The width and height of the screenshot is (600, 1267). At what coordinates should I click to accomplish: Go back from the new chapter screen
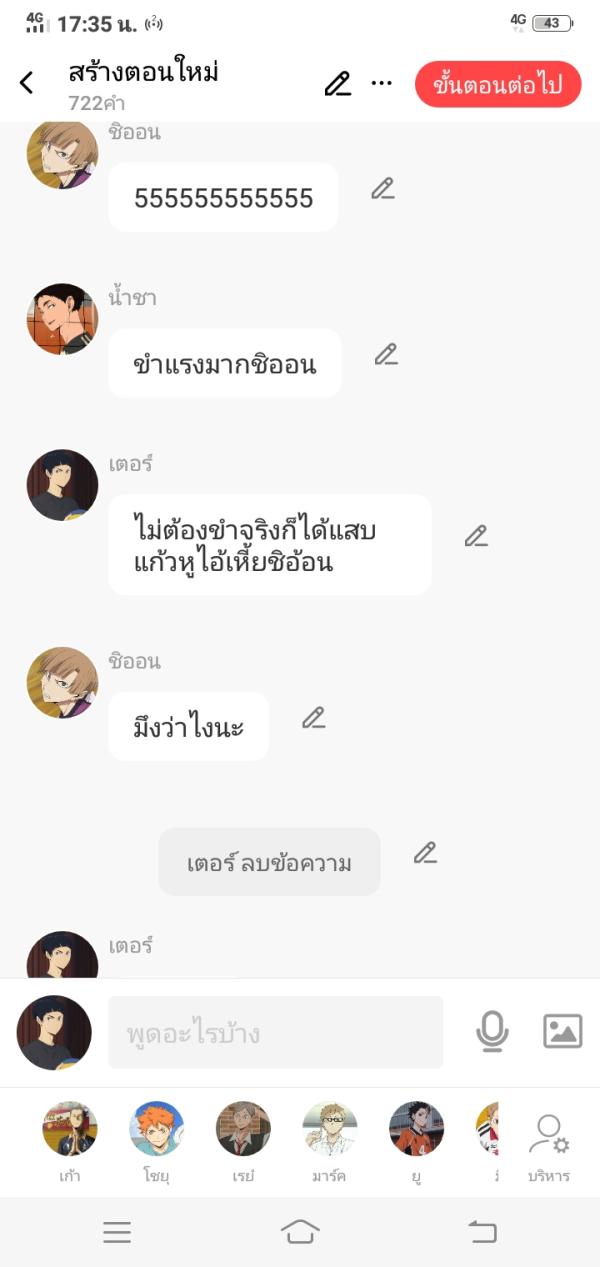(x=27, y=83)
